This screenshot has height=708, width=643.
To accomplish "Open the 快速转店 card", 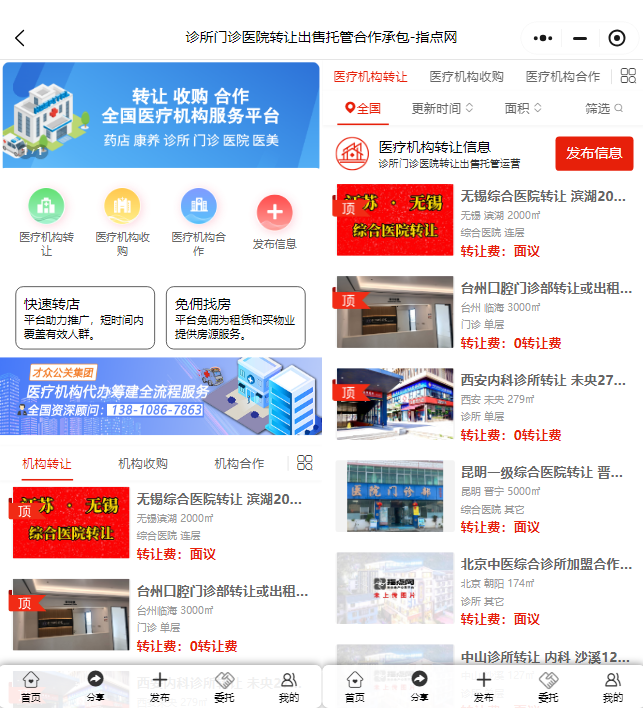I will coord(85,317).
